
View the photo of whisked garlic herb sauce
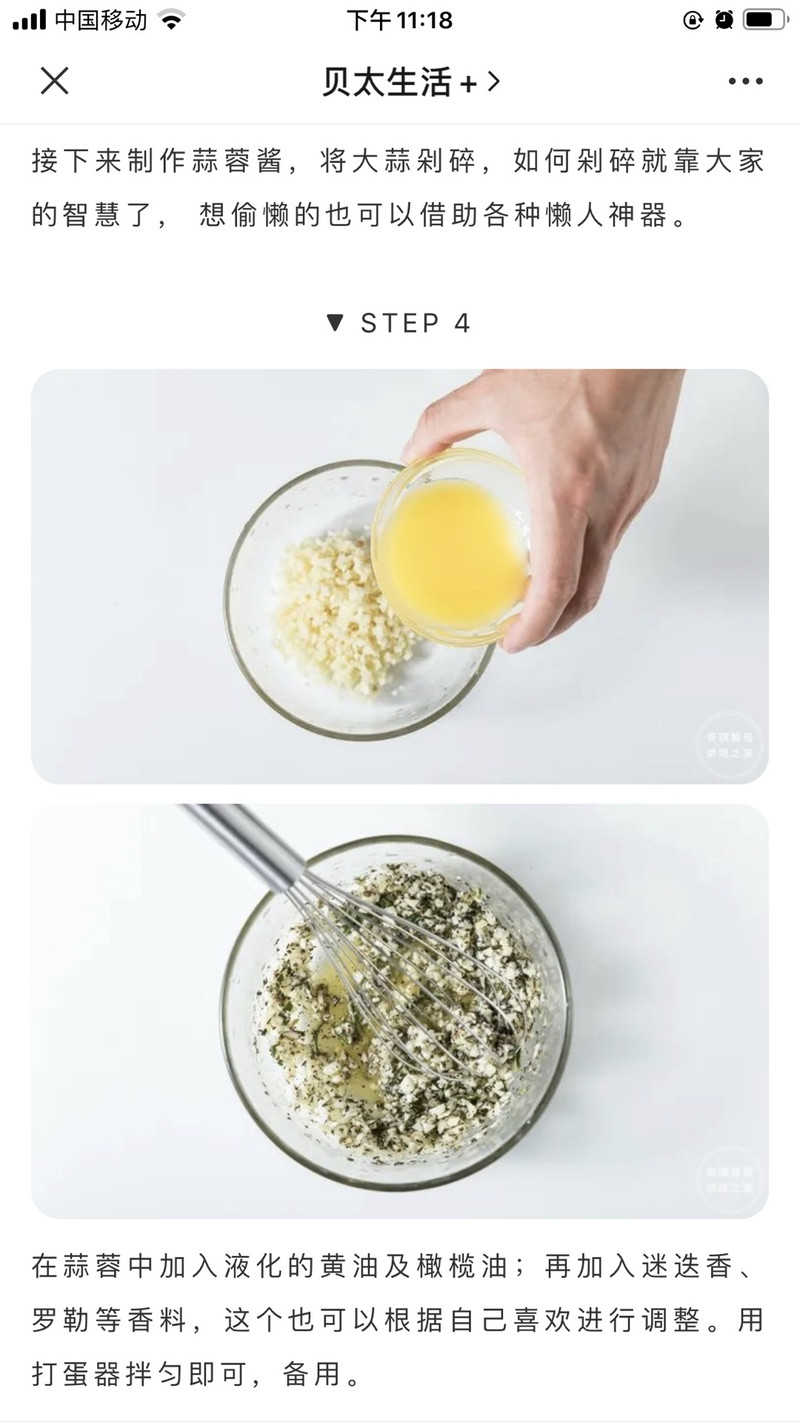click(x=400, y=1010)
